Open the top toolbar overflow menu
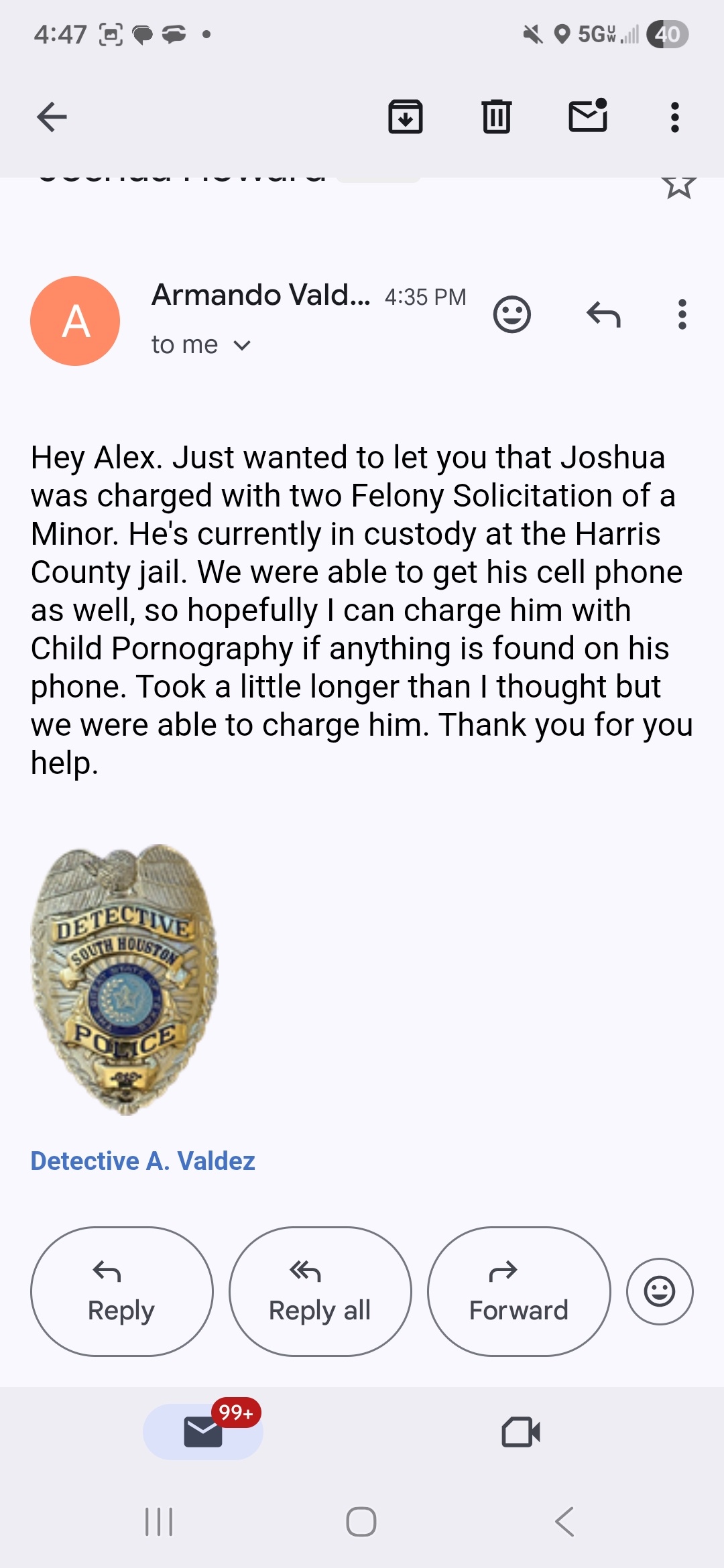Screen dimensions: 724x1568 (x=674, y=117)
